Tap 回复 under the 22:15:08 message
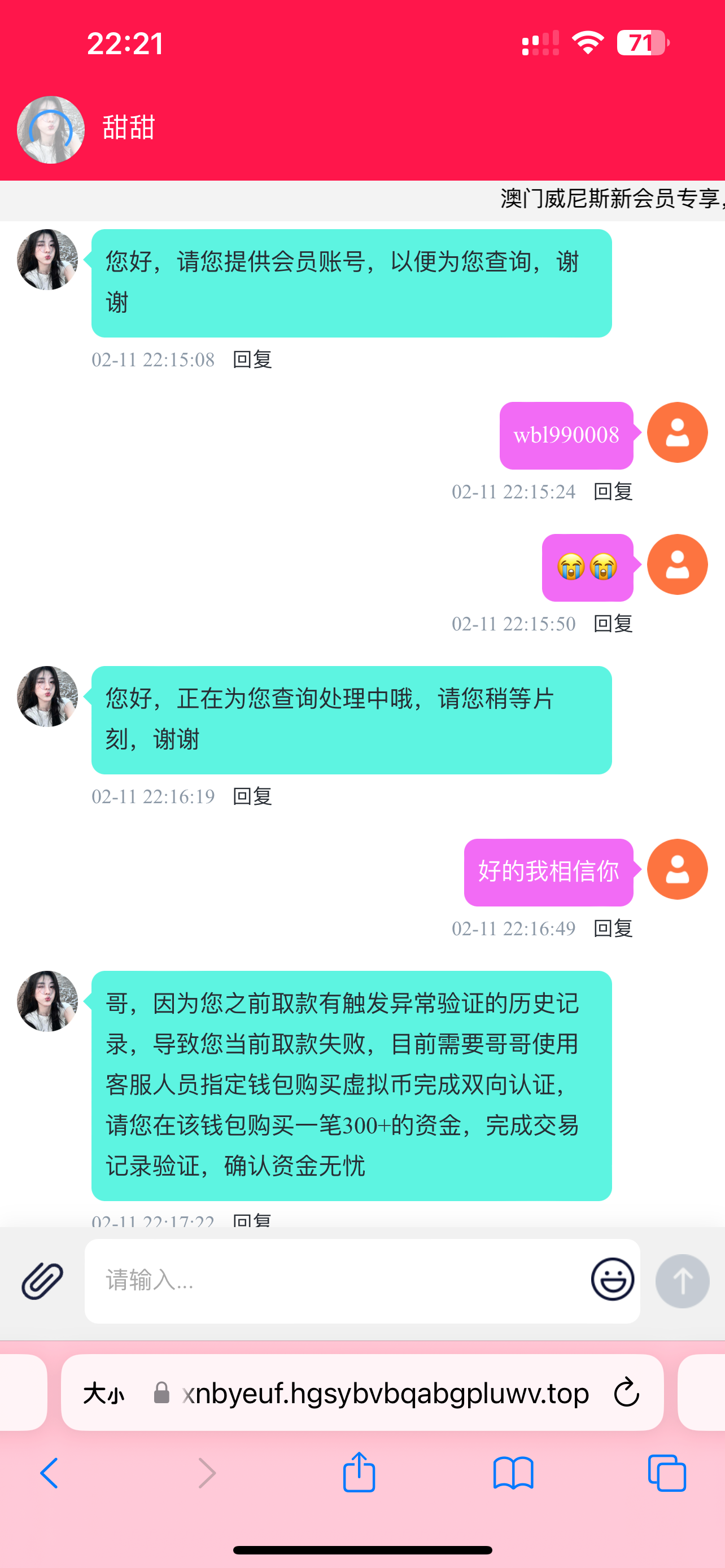The height and width of the screenshot is (1568, 725). click(252, 360)
